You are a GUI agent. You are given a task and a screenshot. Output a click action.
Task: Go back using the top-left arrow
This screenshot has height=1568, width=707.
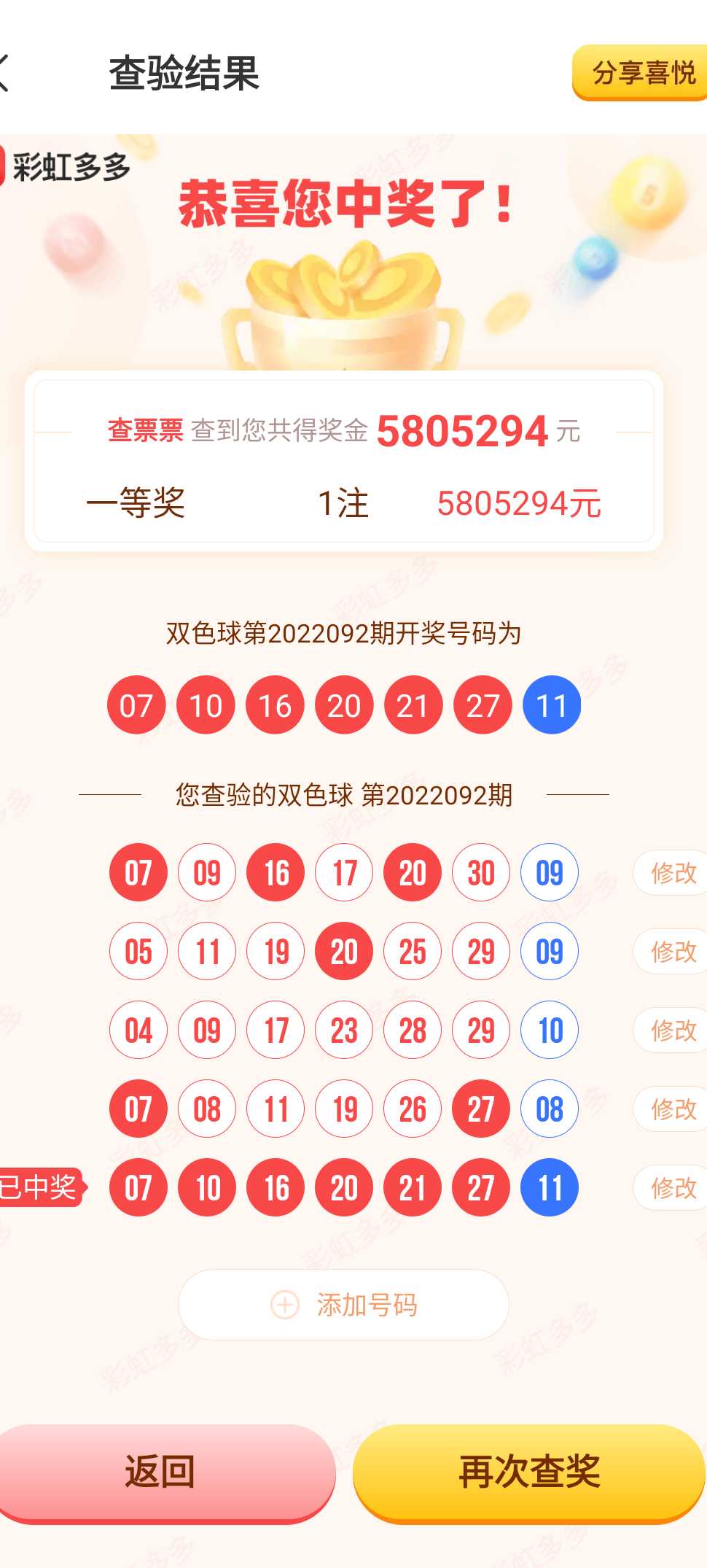(6, 73)
